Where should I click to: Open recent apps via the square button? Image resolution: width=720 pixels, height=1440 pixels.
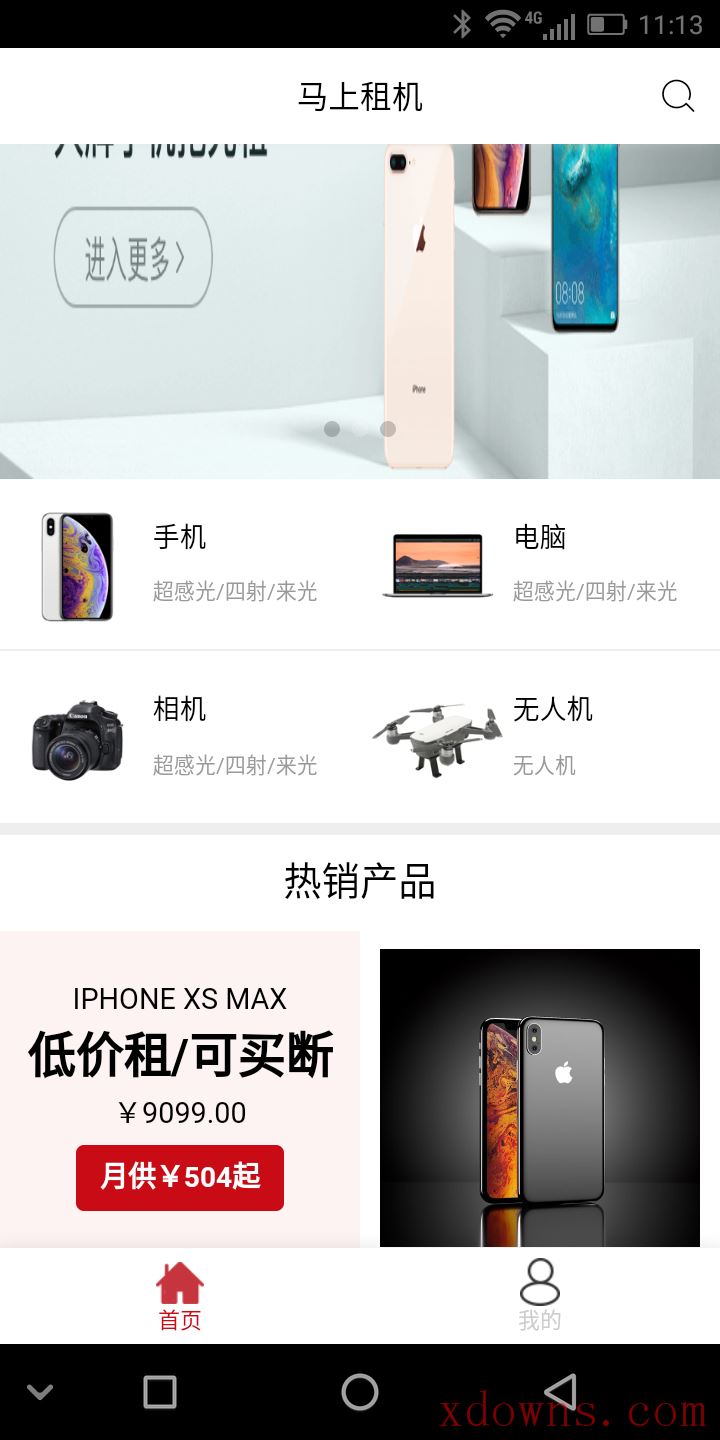coord(160,1391)
